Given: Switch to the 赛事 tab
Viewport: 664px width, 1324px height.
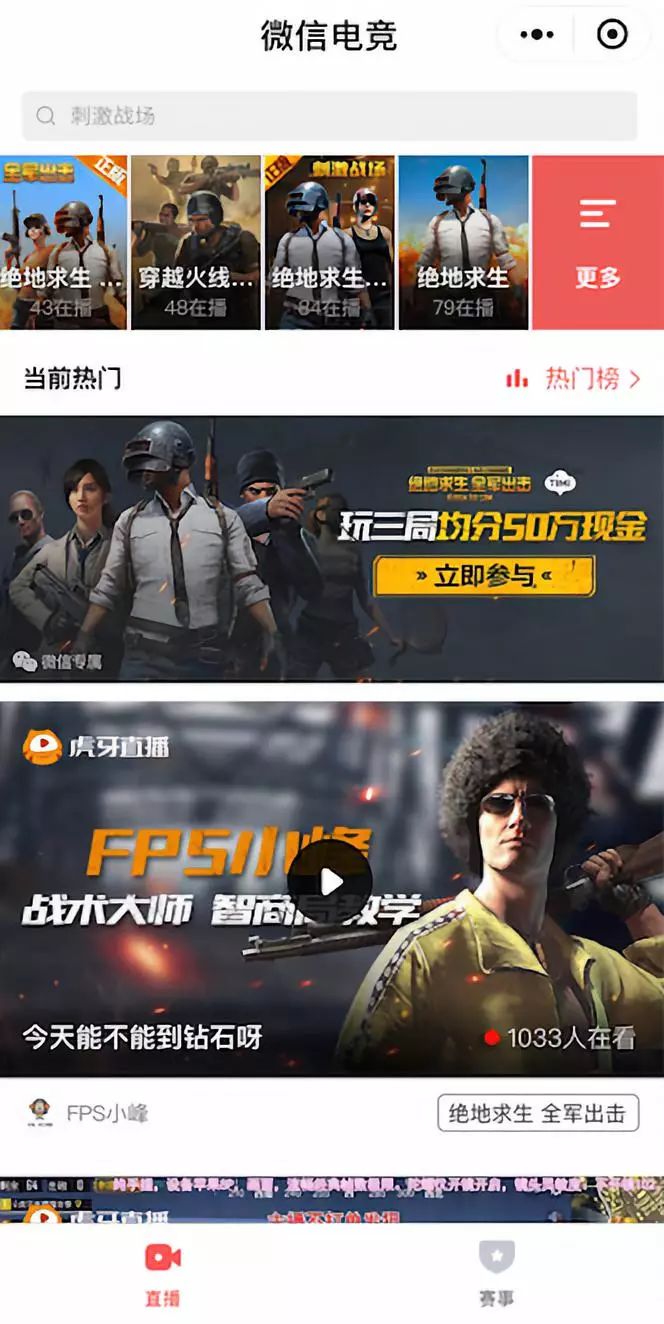Looking at the screenshot, I should [496, 1272].
